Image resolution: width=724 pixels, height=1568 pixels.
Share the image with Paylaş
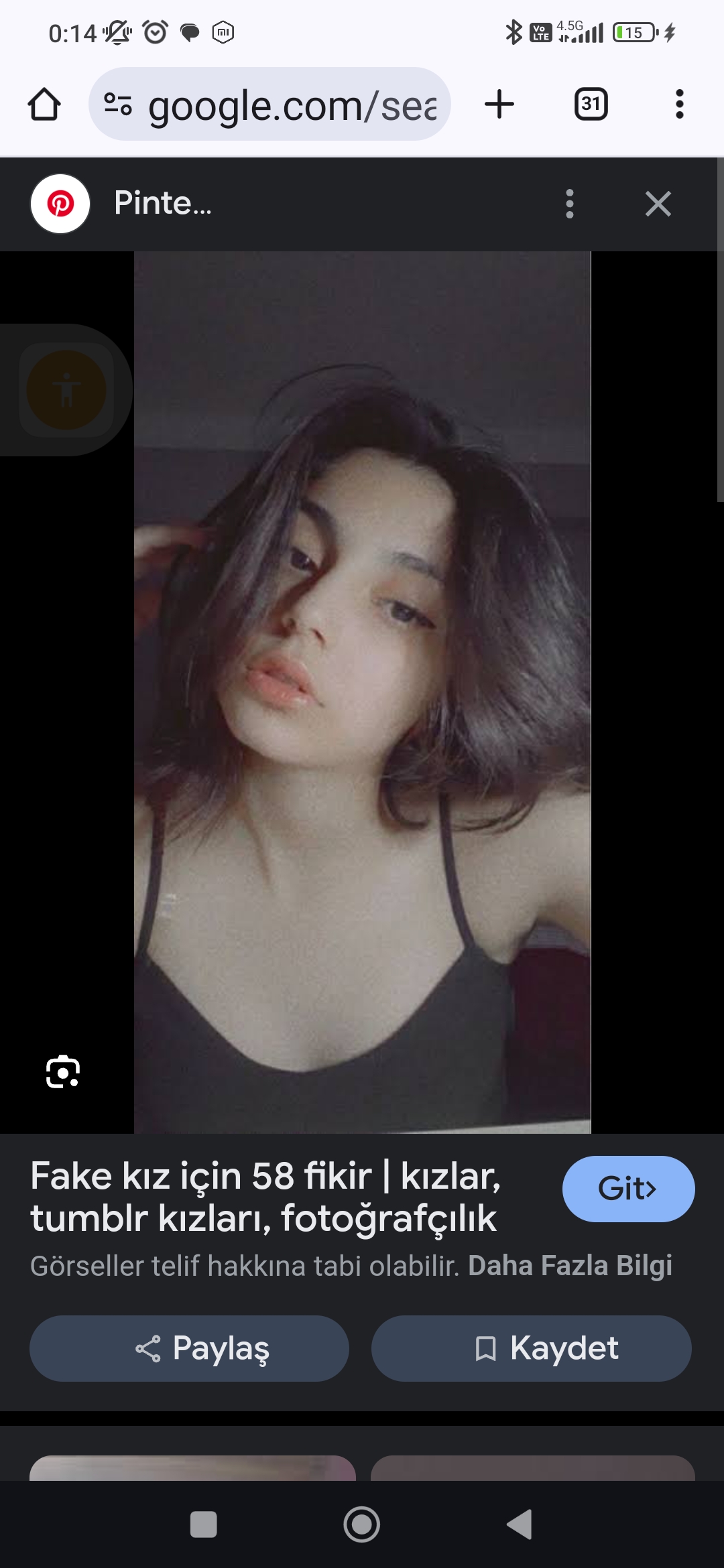pos(189,1348)
